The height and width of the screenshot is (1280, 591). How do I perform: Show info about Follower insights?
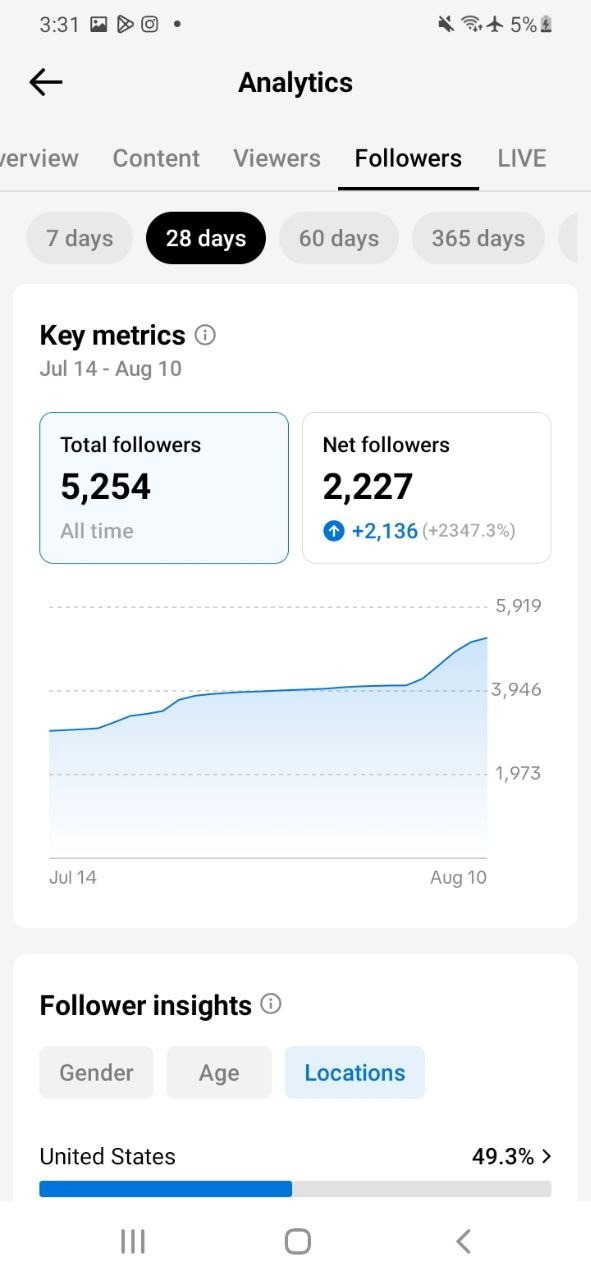point(271,1004)
